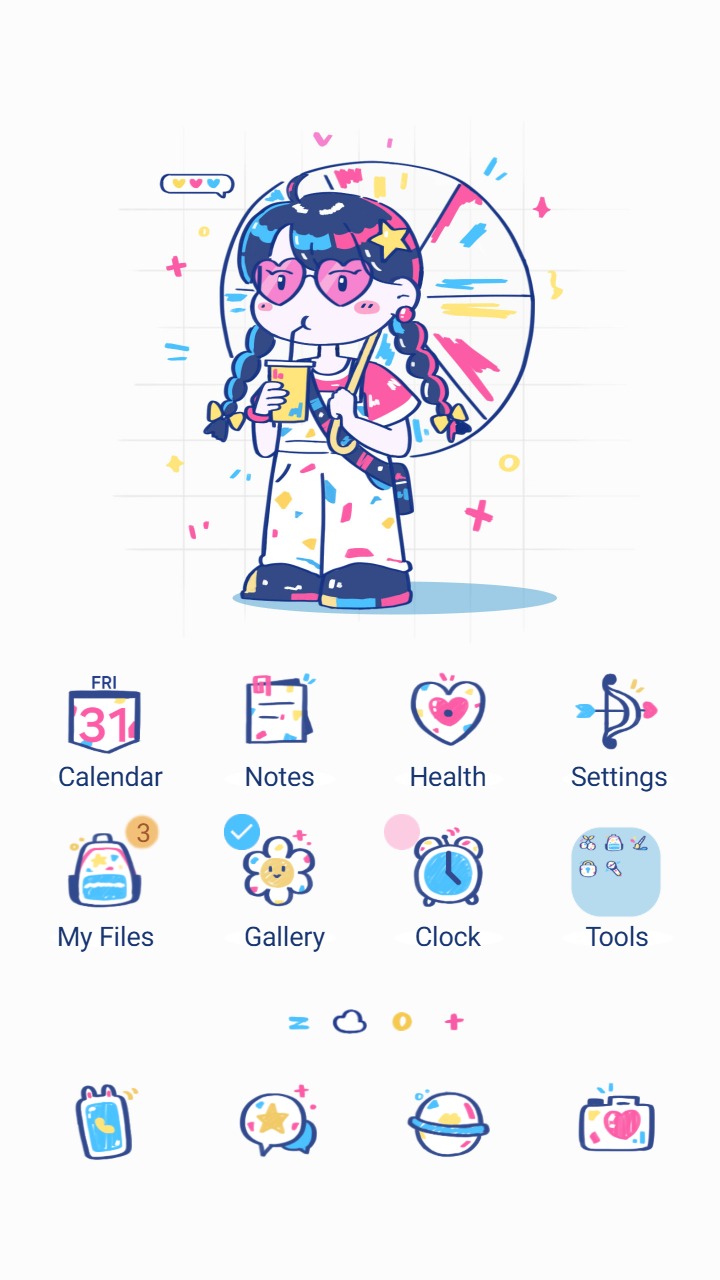Expand the Tools folder
The height and width of the screenshot is (1280, 720).
click(617, 870)
